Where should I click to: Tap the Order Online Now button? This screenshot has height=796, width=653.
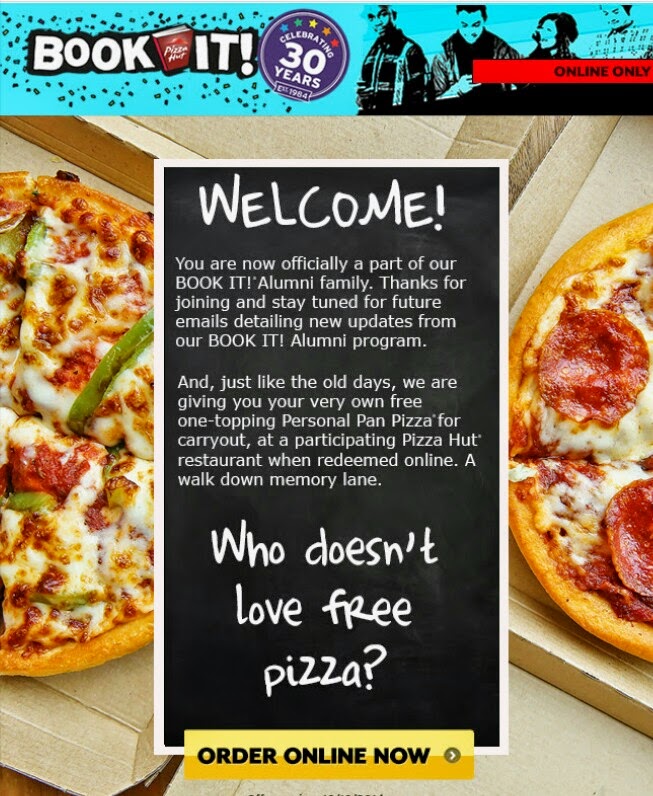329,754
